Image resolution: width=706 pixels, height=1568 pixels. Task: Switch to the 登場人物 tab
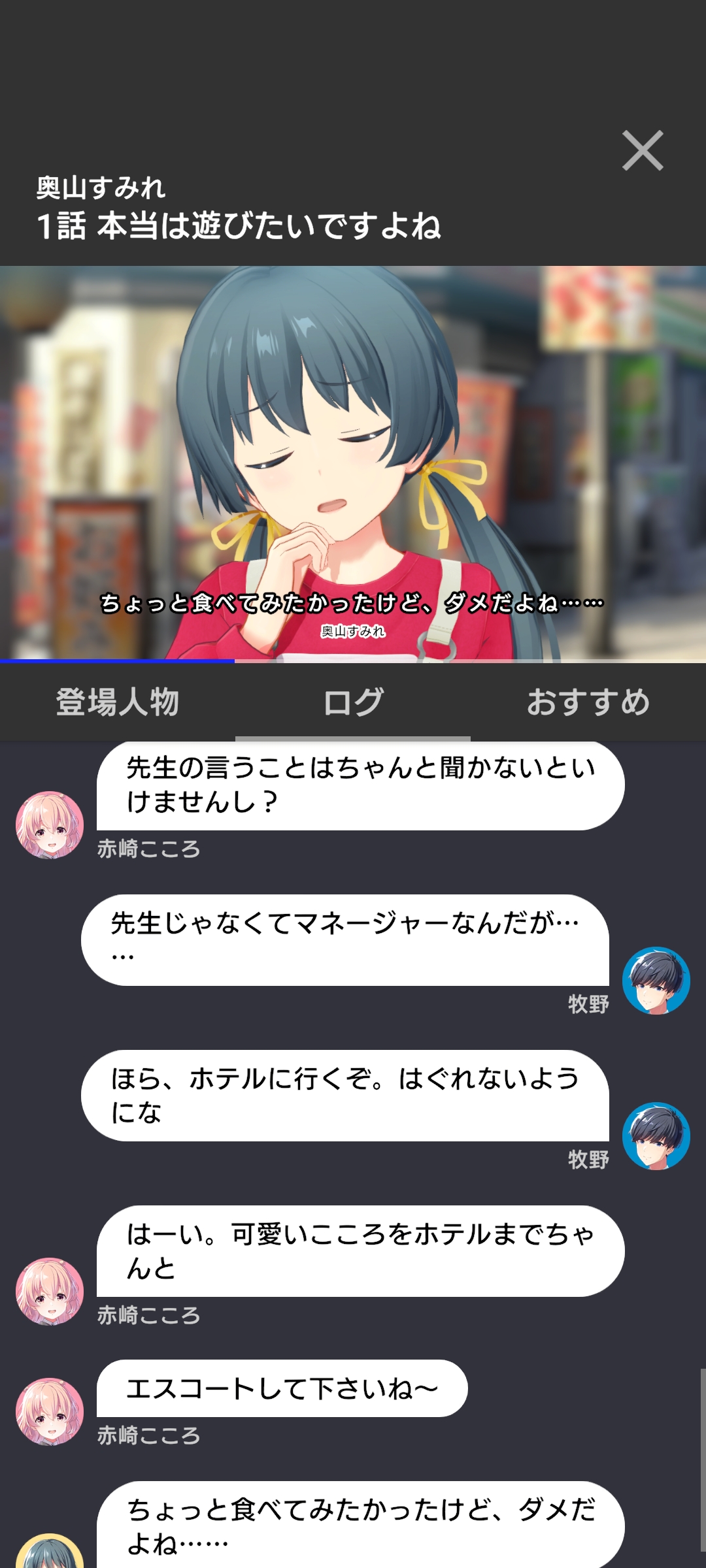(118, 702)
